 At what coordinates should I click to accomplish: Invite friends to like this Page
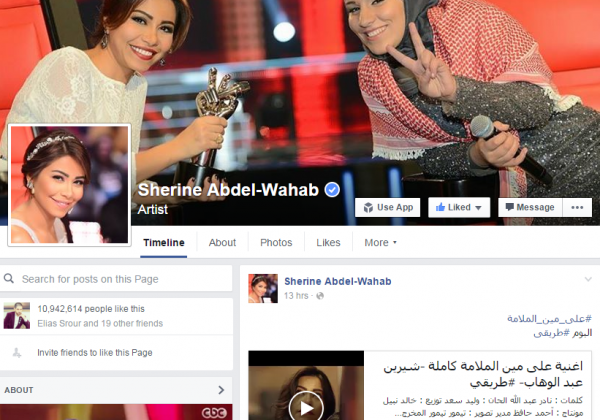point(95,352)
